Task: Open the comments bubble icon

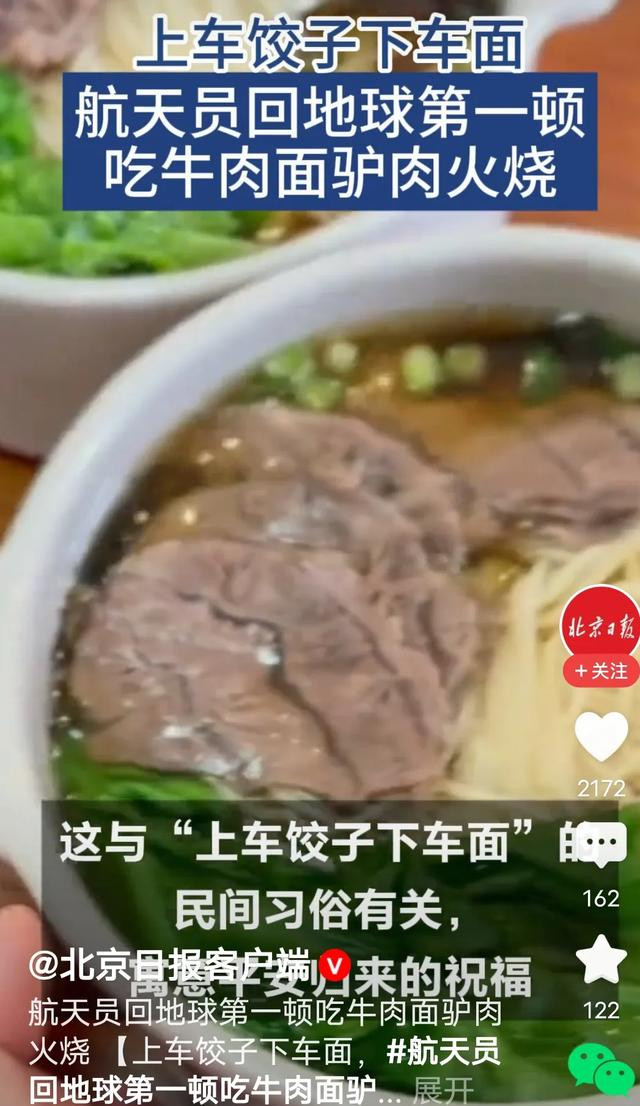Action: (601, 844)
